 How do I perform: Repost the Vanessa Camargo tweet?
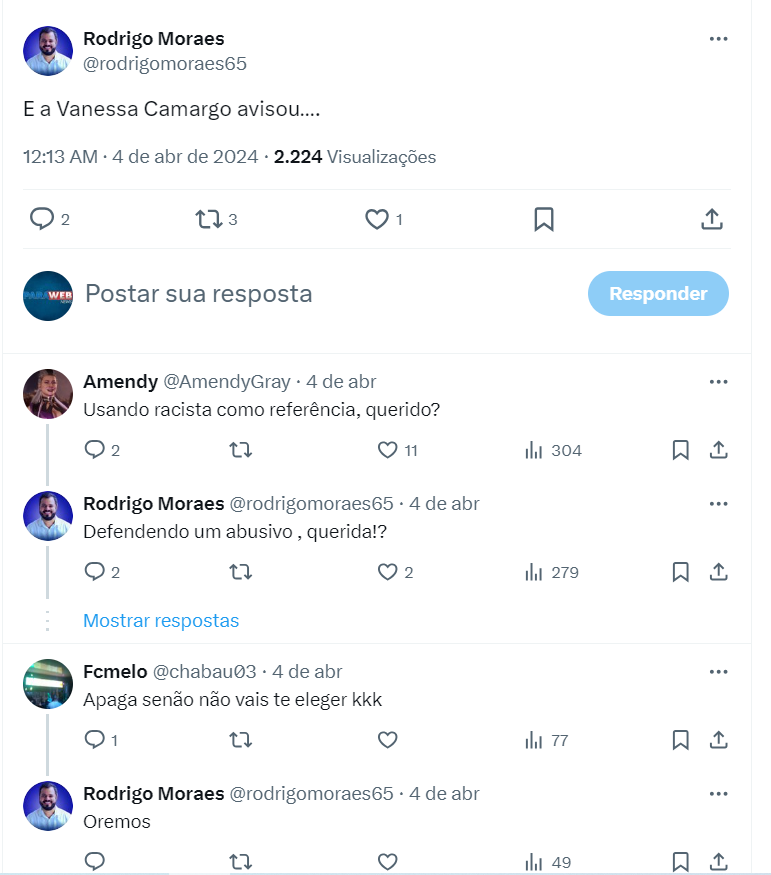pos(208,219)
